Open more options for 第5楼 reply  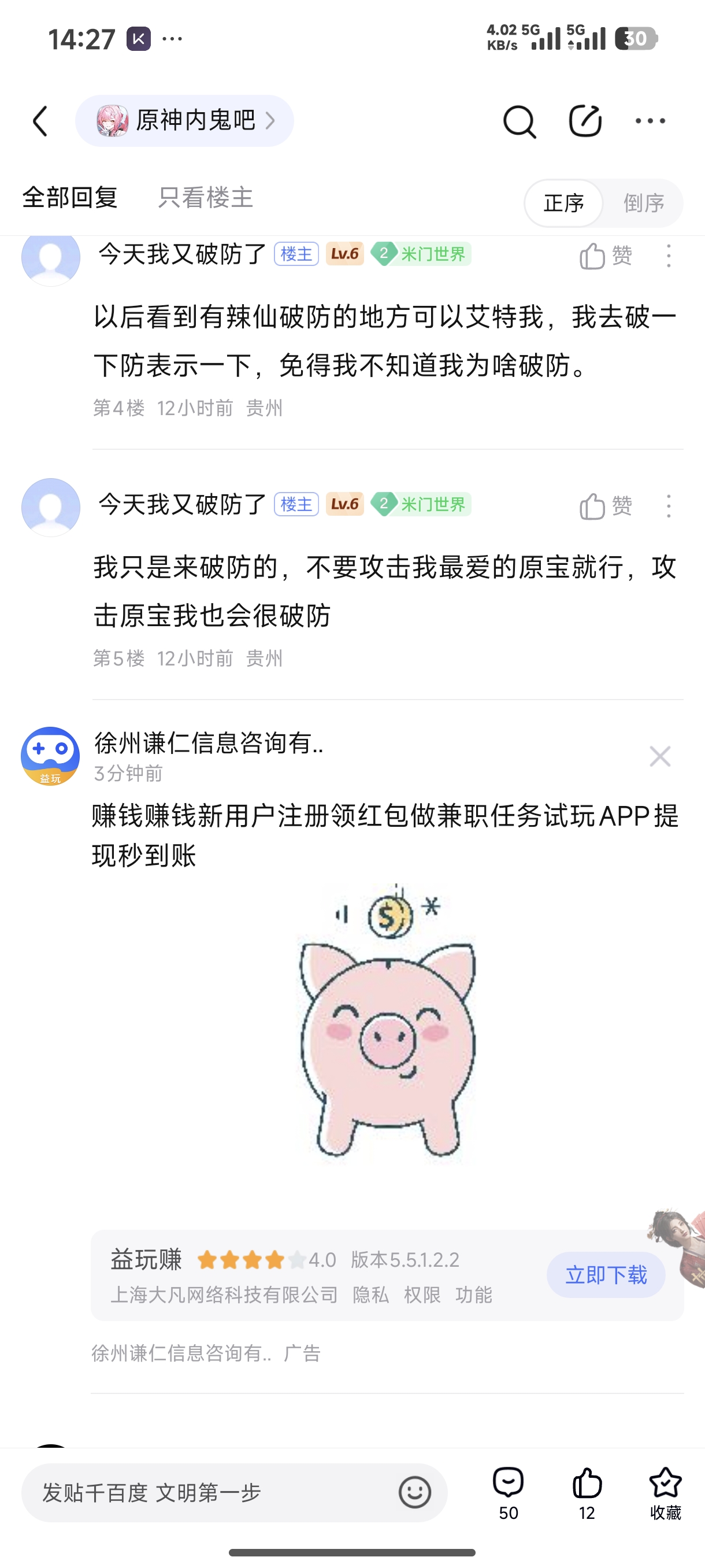tap(668, 506)
